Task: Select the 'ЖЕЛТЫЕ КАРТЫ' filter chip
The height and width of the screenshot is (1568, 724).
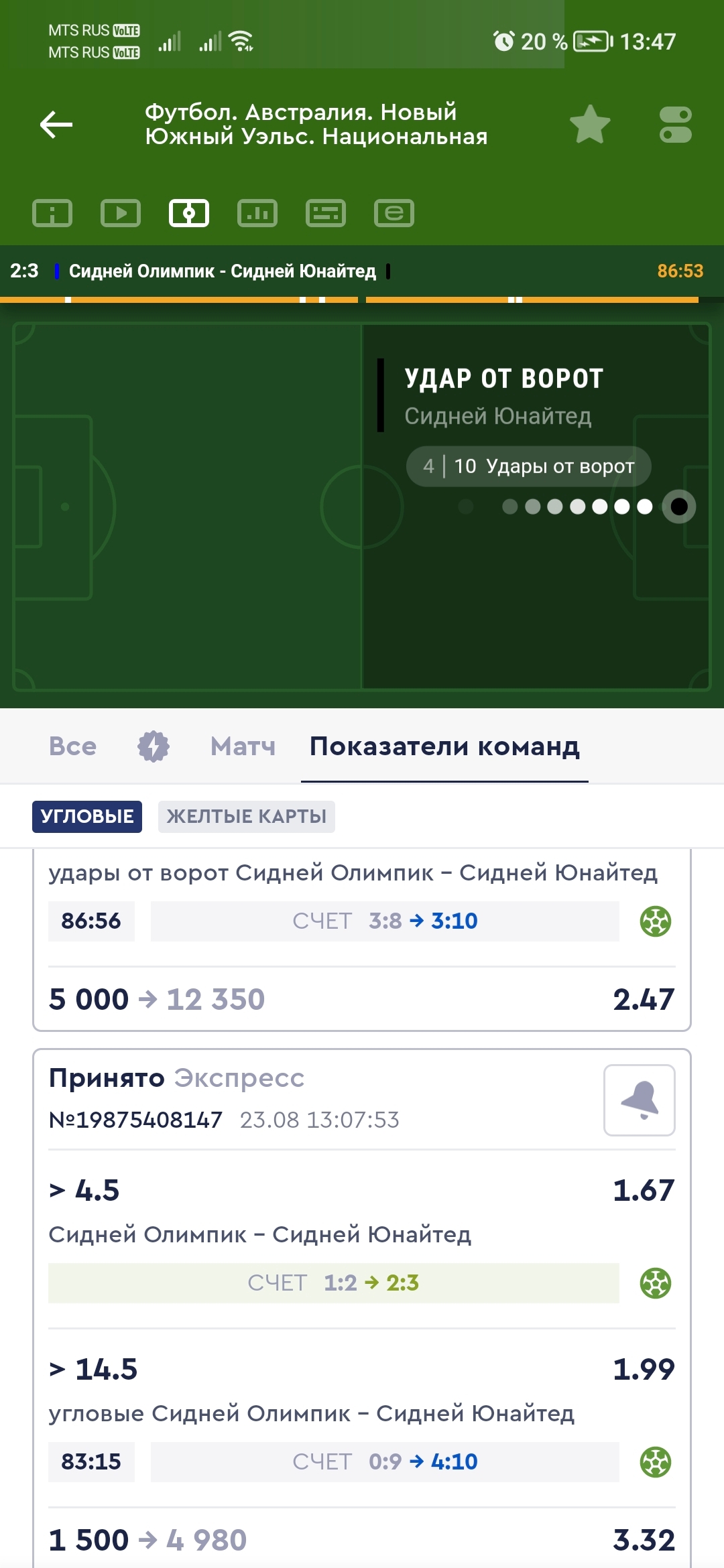Action: click(x=246, y=816)
